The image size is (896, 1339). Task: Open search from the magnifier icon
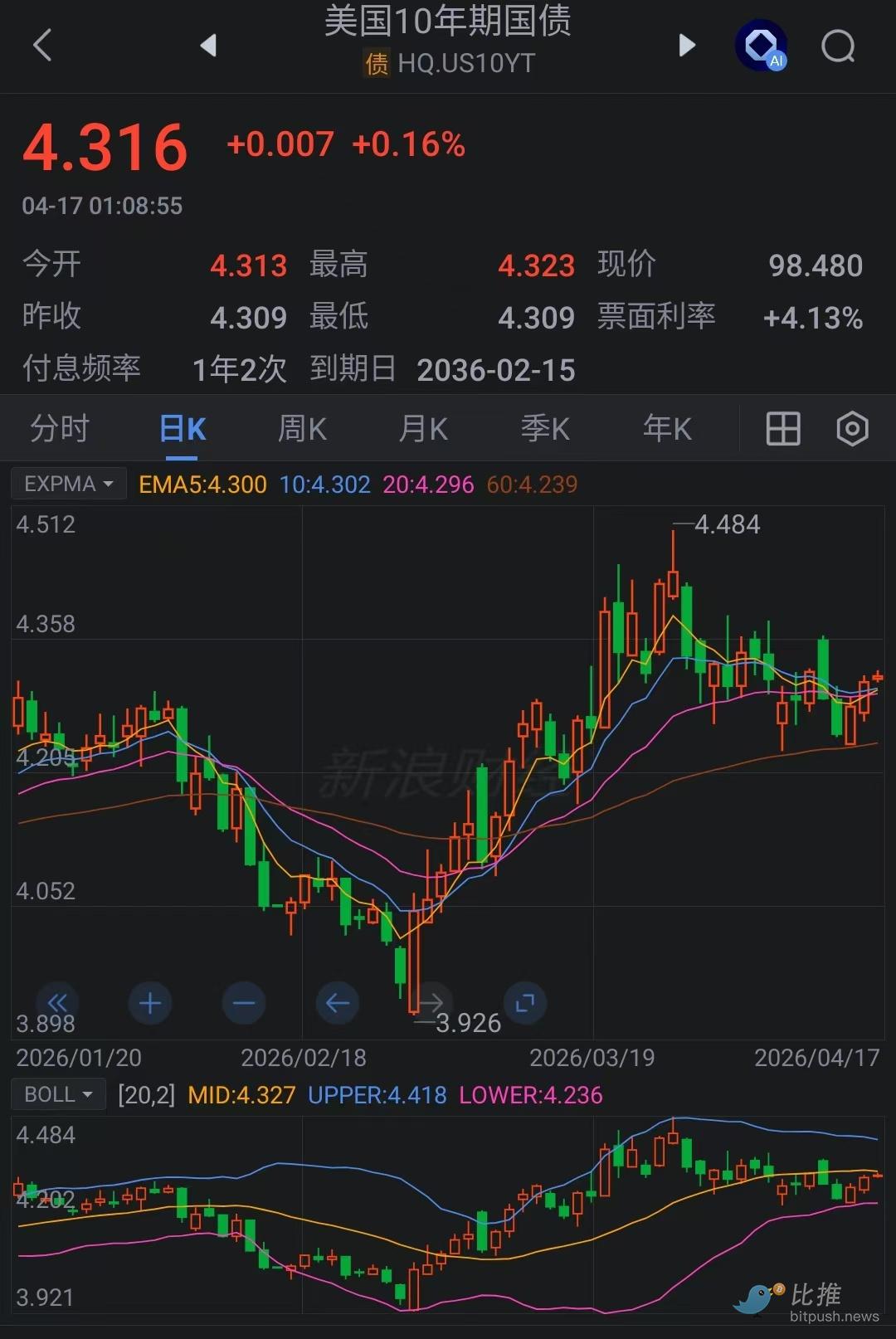pos(838,46)
